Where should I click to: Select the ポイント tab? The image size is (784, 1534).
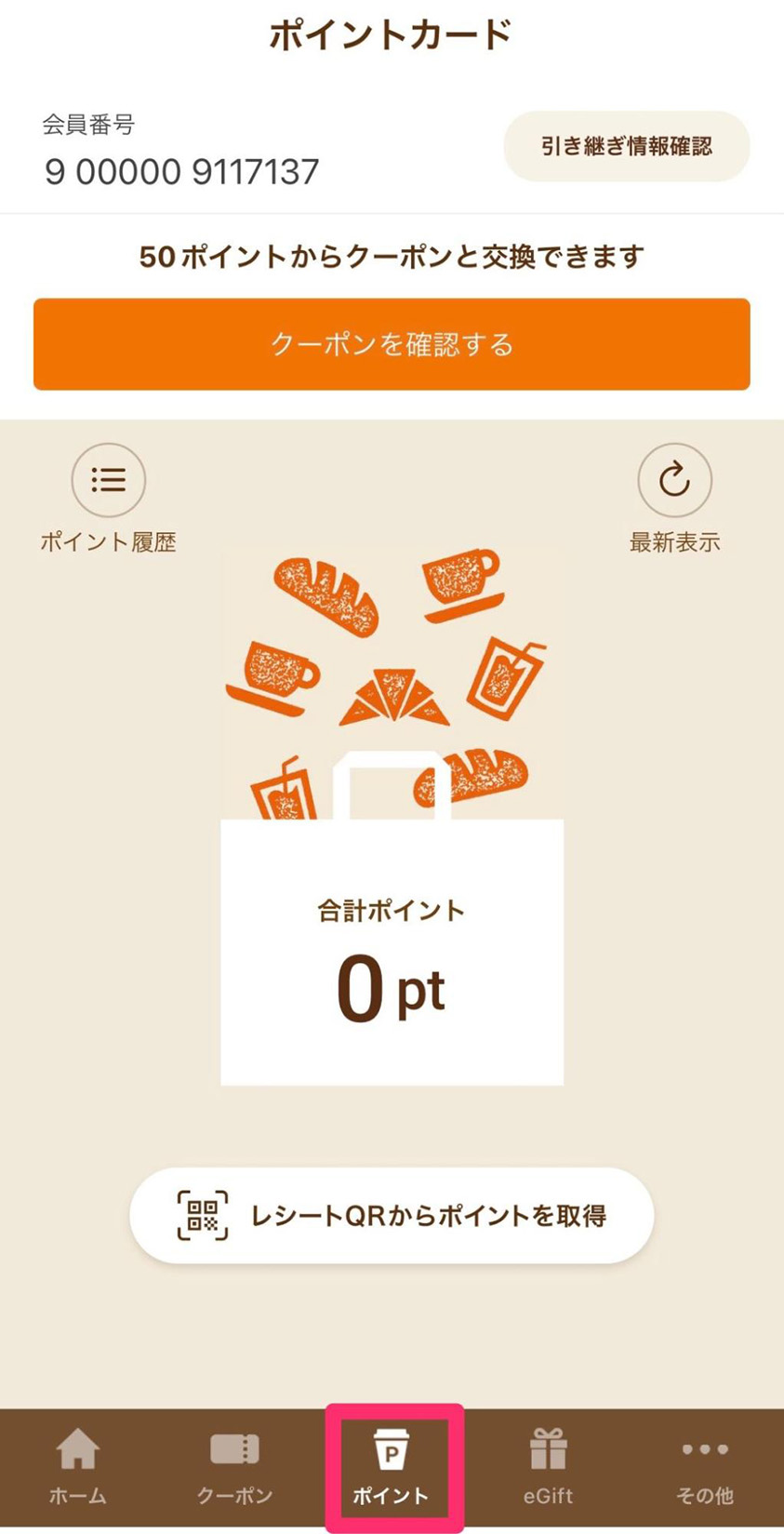392,1467
